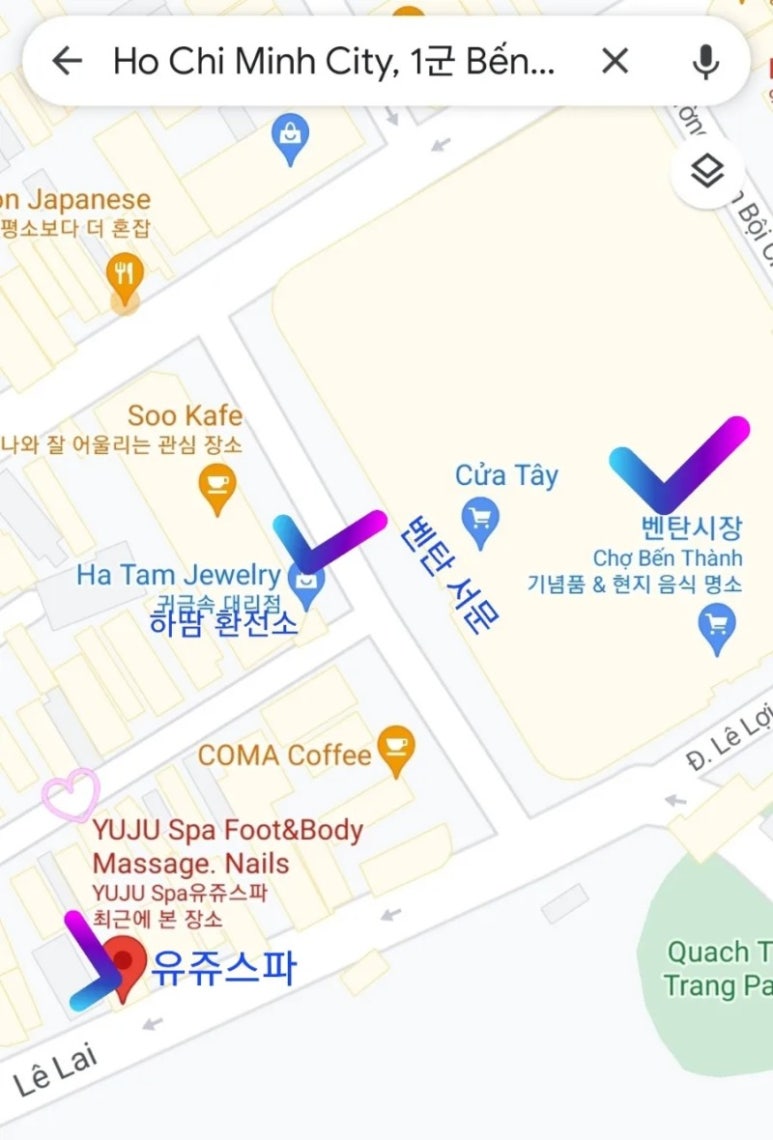The width and height of the screenshot is (773, 1140).
Task: Clear the search text
Action: click(615, 62)
